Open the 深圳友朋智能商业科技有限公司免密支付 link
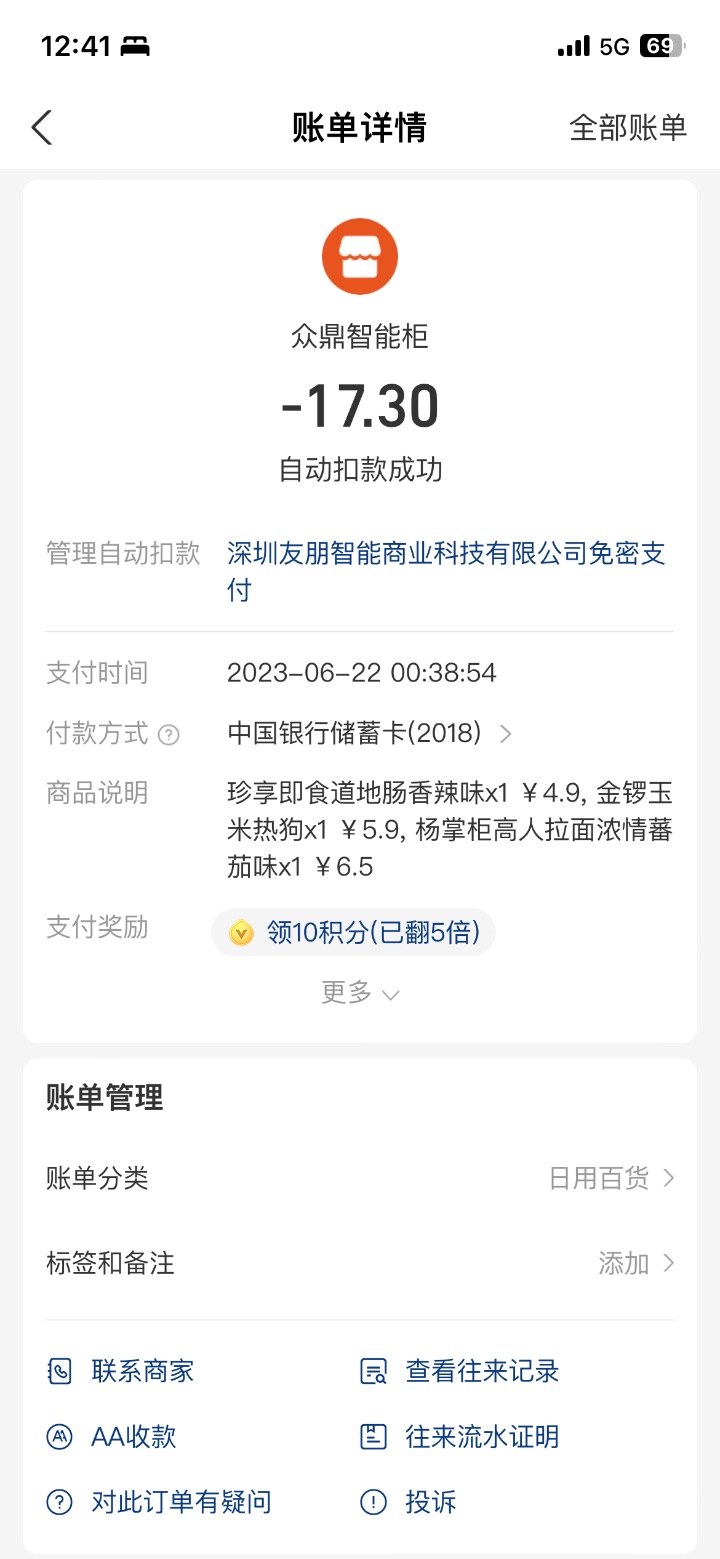The image size is (720, 1559). point(447,571)
